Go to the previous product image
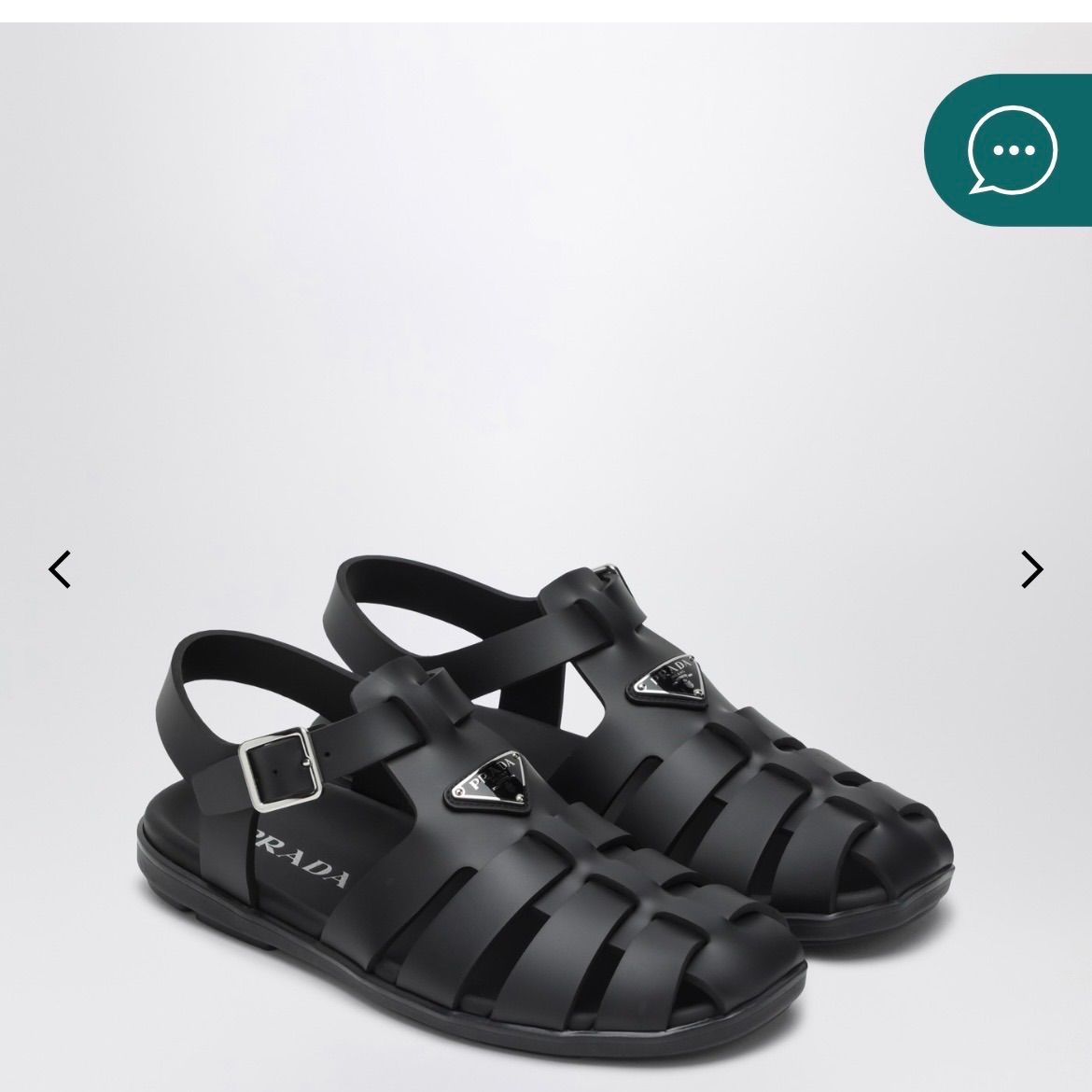 click(x=60, y=569)
